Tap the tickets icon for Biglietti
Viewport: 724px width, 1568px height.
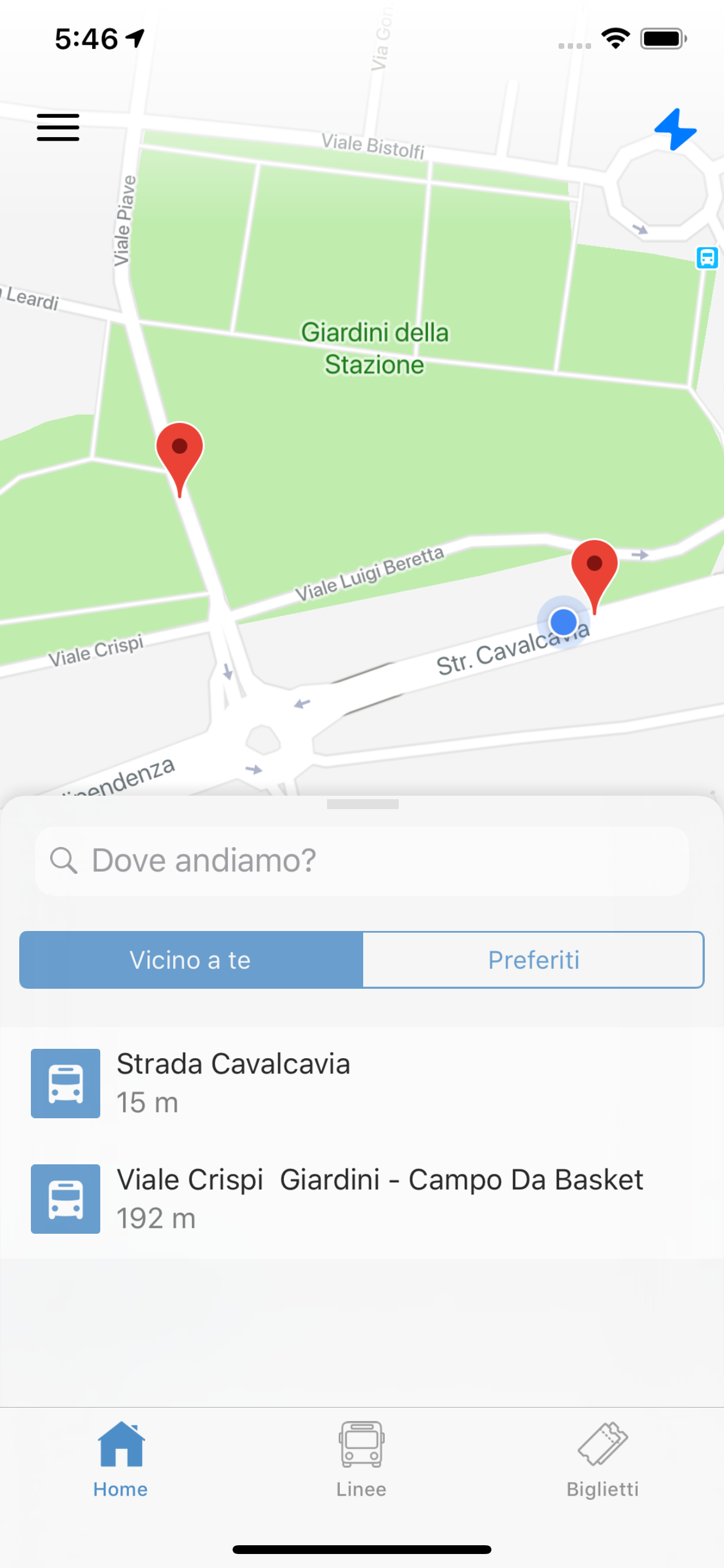602,1444
